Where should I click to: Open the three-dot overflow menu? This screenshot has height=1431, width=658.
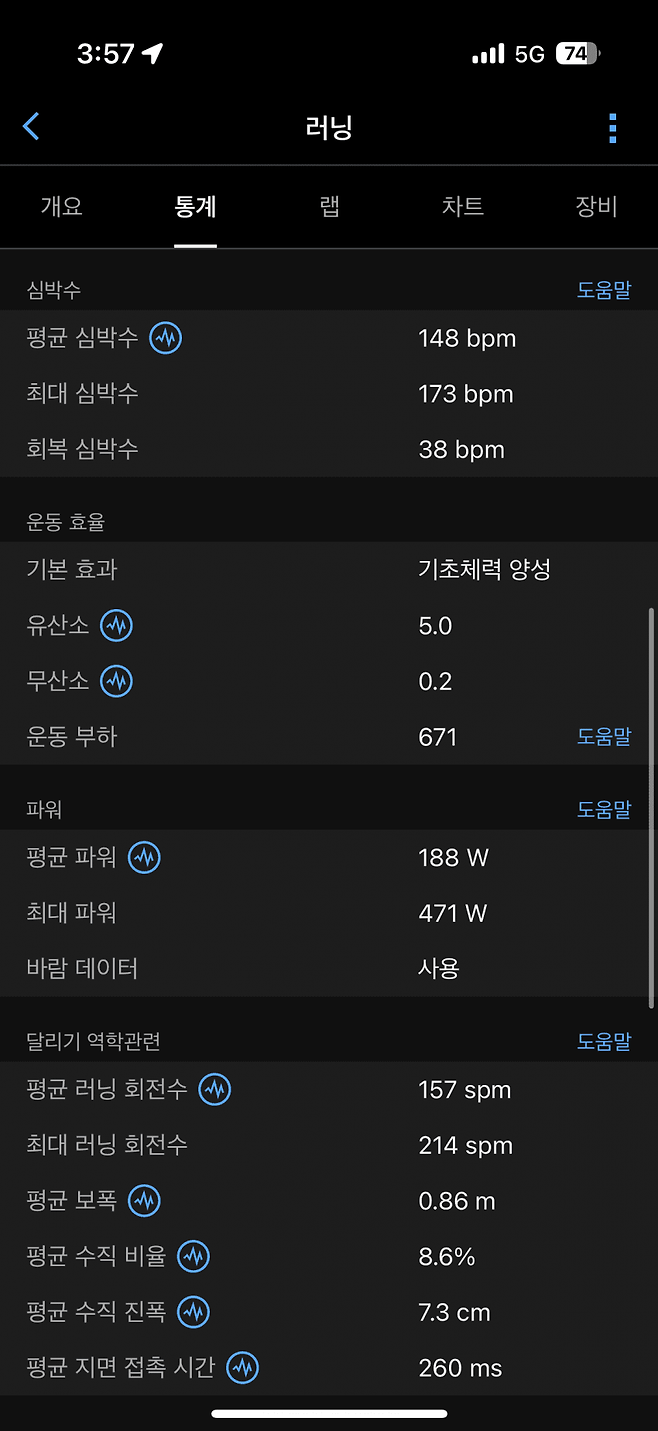(x=612, y=128)
